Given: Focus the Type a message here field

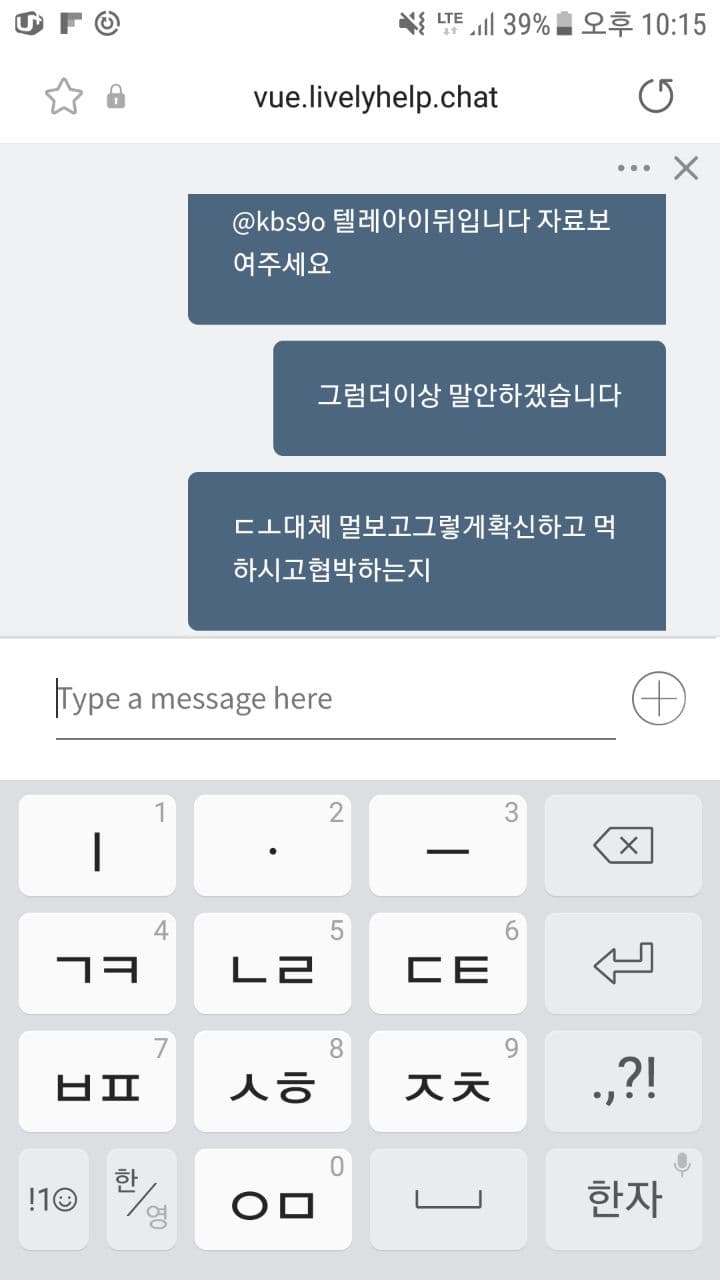Looking at the screenshot, I should 335,699.
